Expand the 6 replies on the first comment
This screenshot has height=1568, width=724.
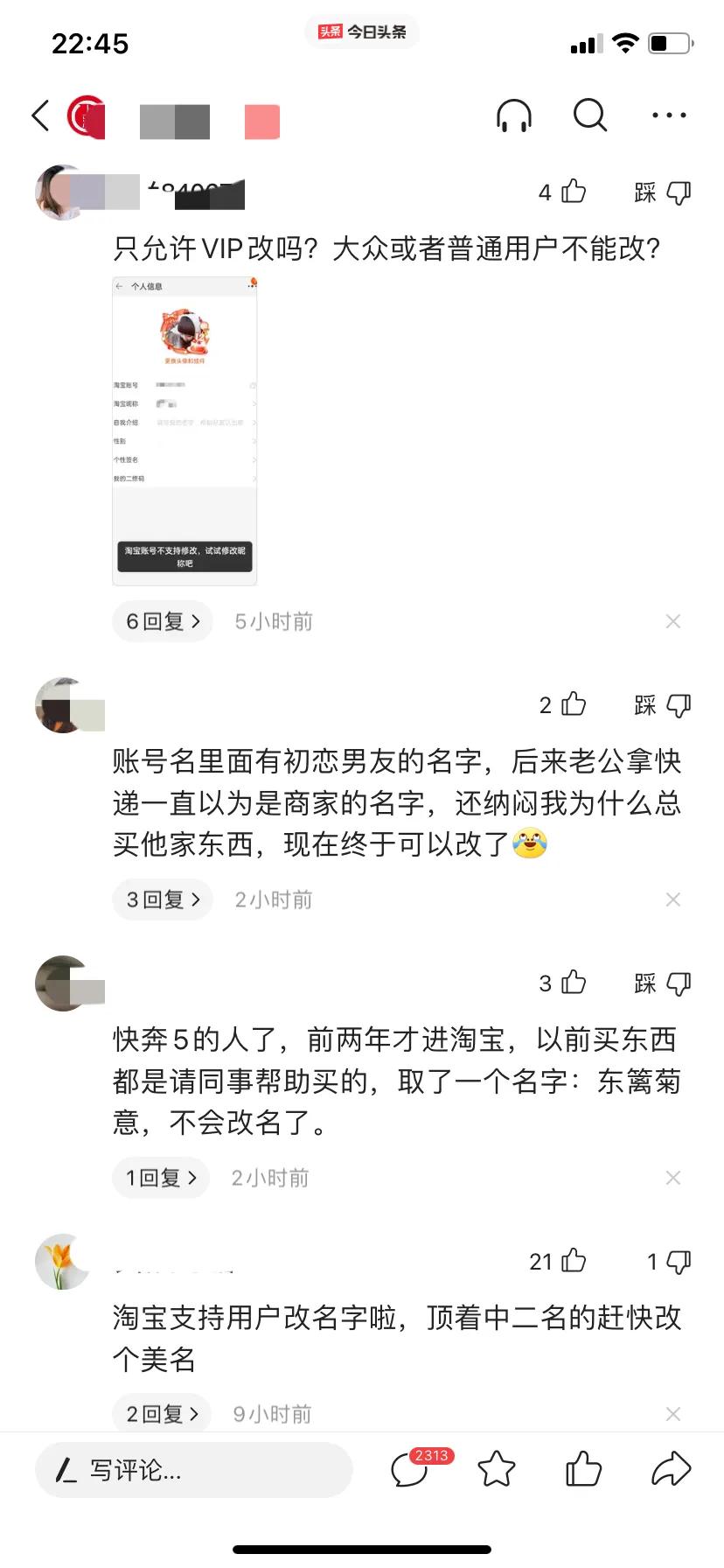coord(162,621)
